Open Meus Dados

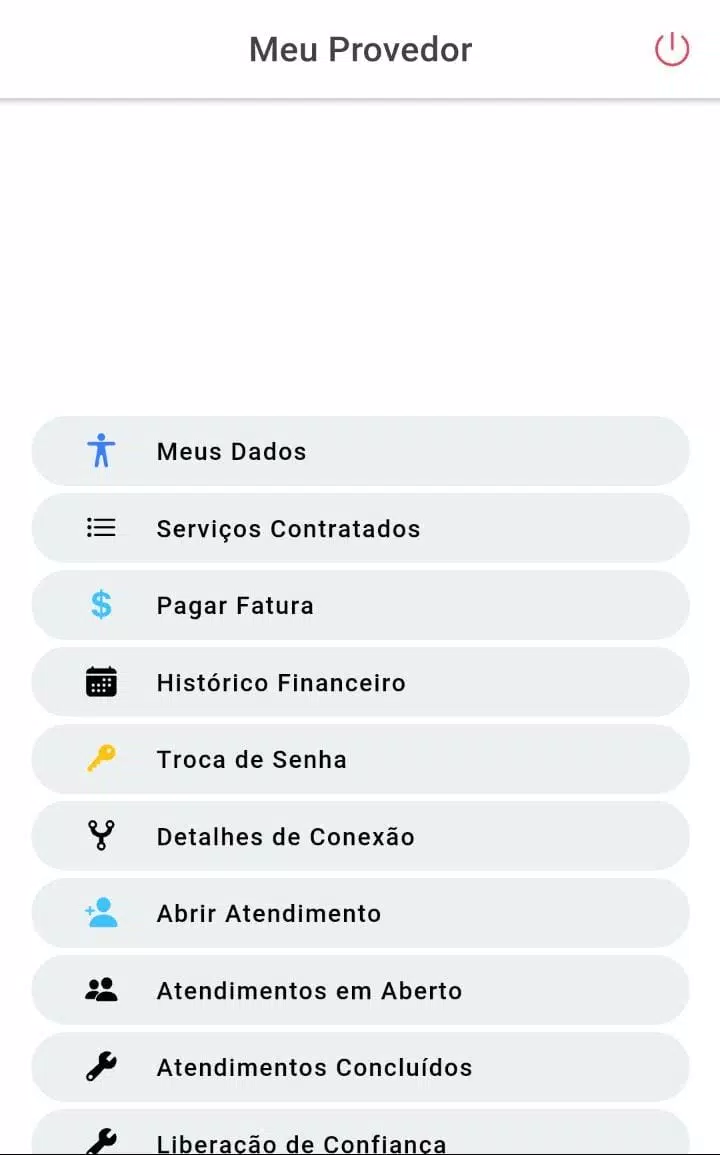pyautogui.click(x=360, y=451)
